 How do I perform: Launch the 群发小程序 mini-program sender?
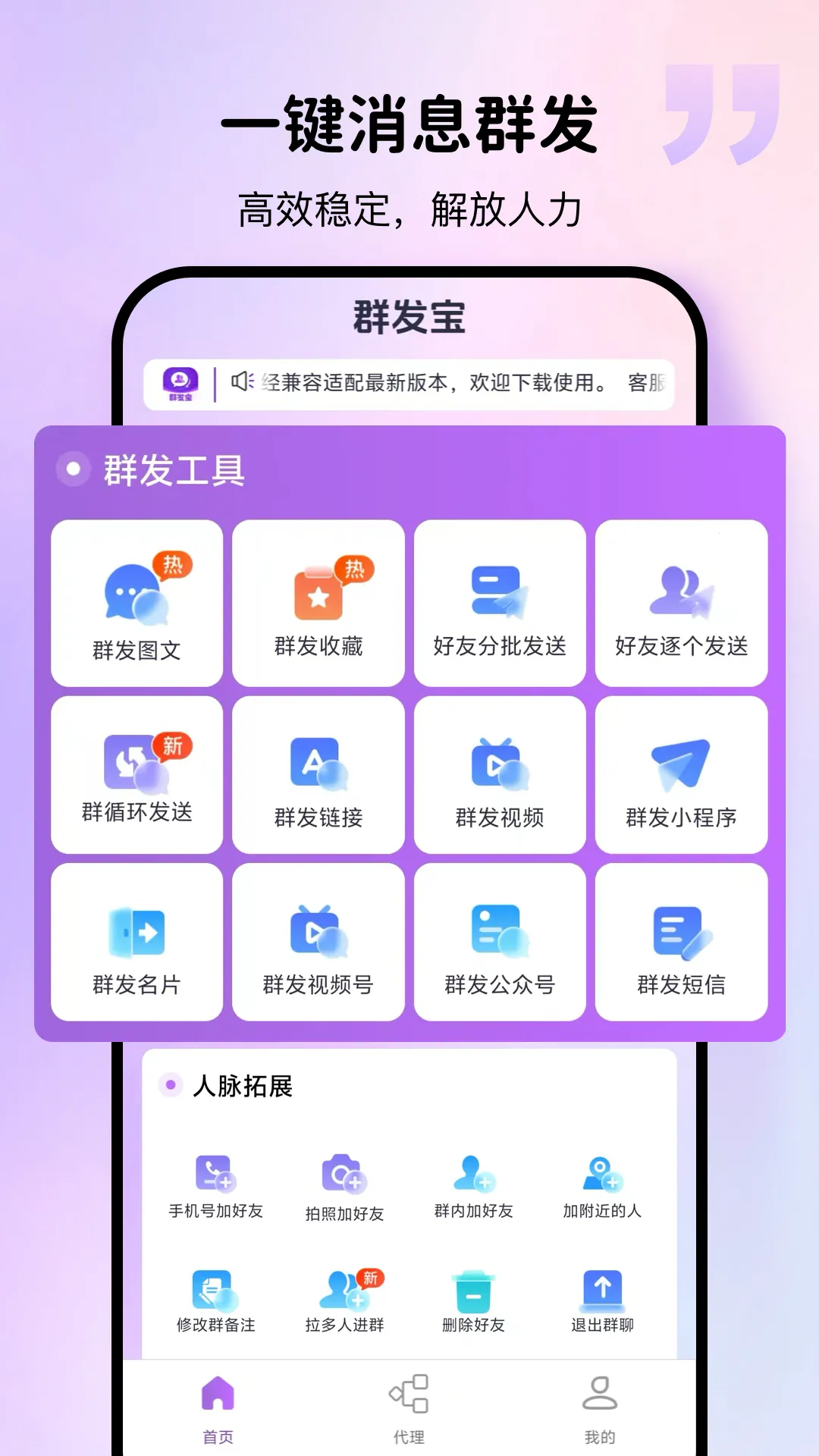point(681,773)
